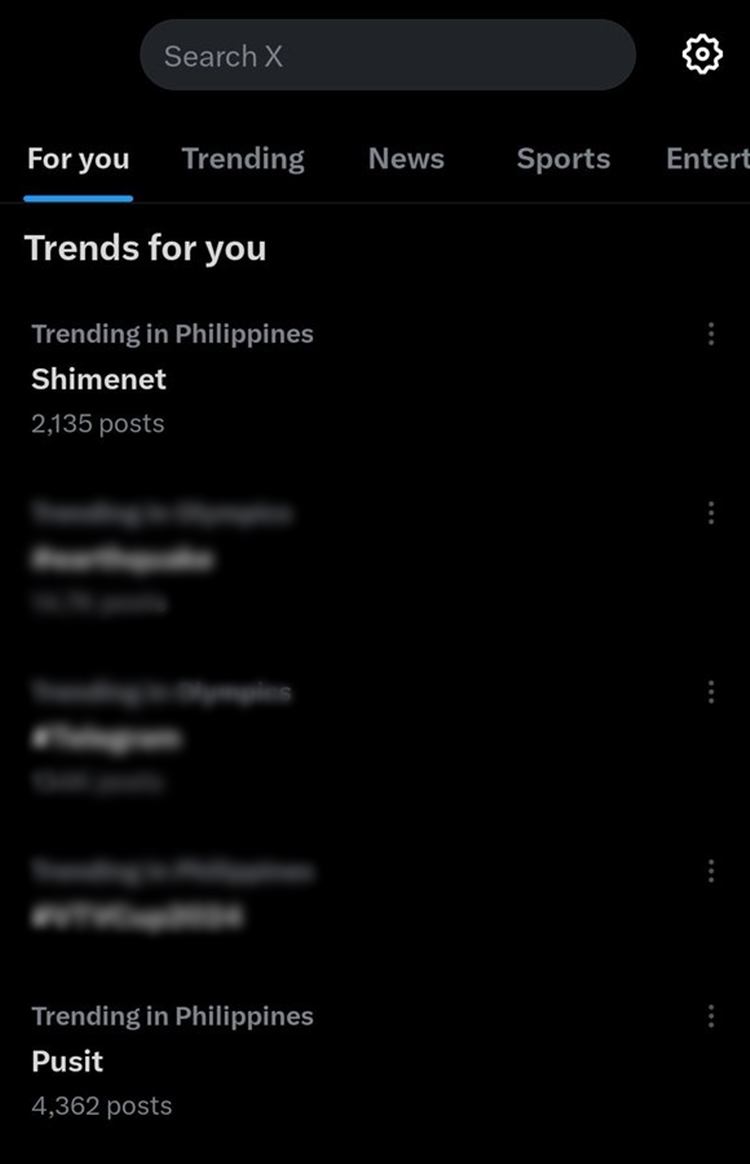
Task: Open the News tab
Action: pos(406,158)
